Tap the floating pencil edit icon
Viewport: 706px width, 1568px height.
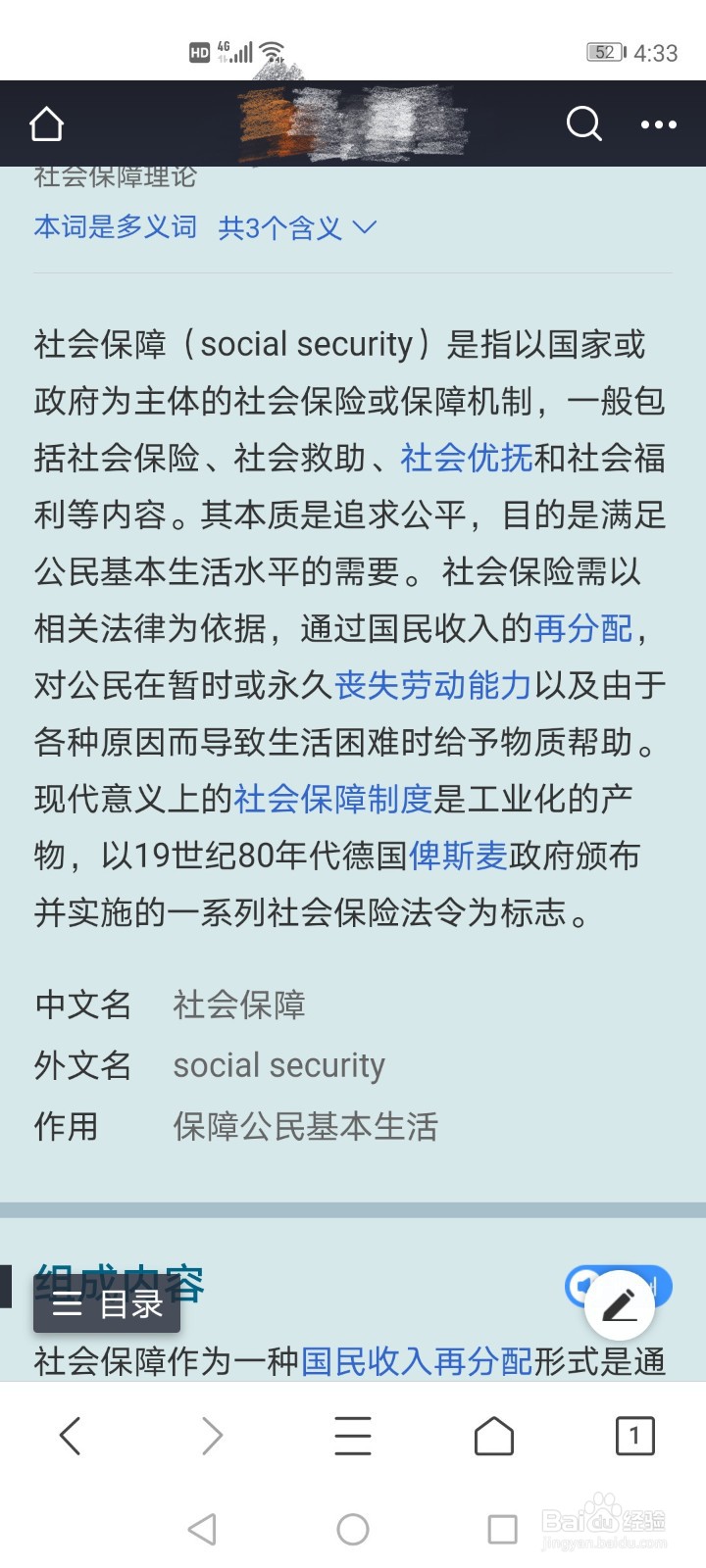coord(619,1306)
